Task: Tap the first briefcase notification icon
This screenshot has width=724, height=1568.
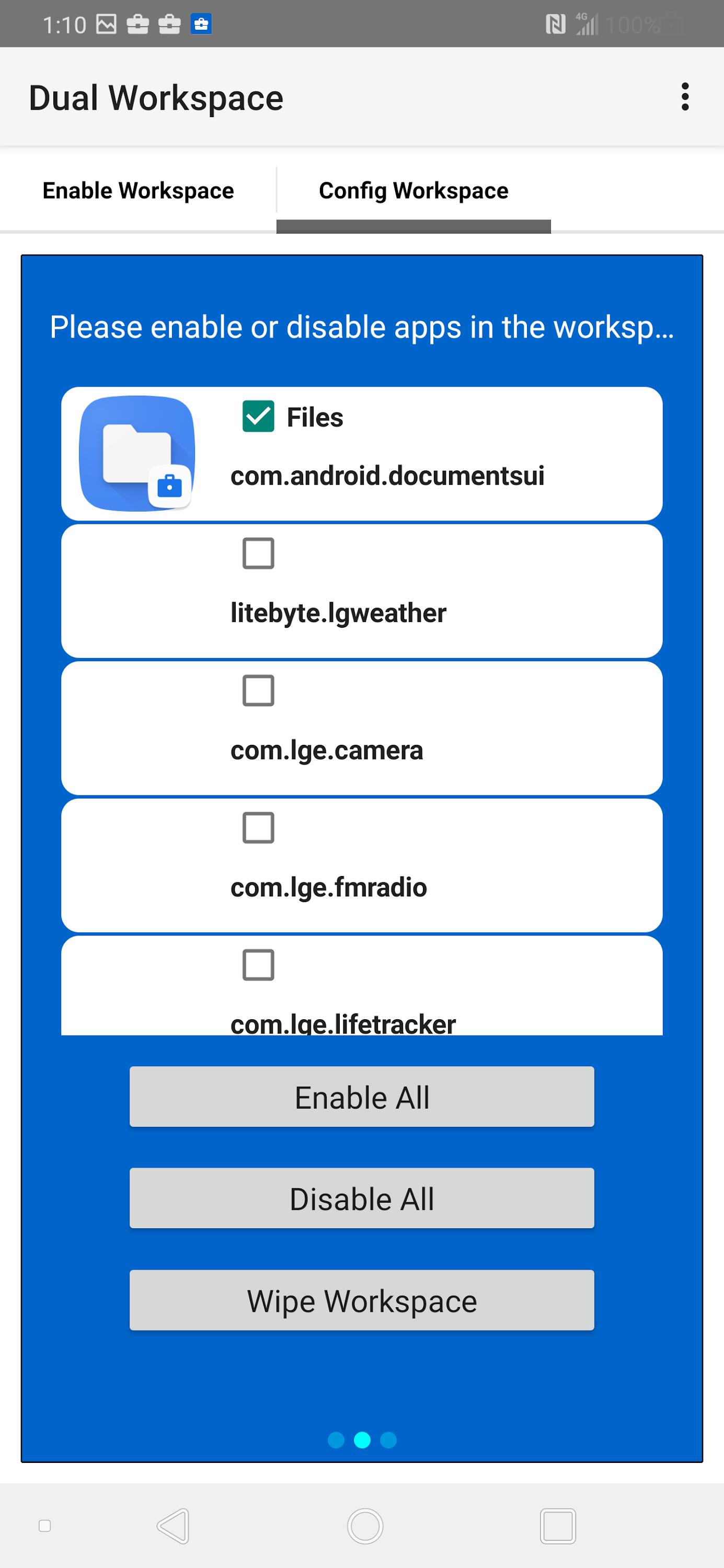Action: pyautogui.click(x=137, y=25)
